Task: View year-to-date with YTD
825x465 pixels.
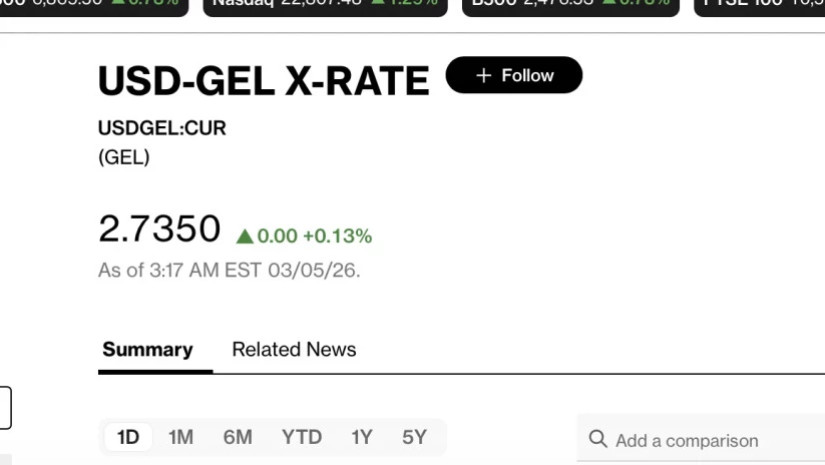Action: 301,437
